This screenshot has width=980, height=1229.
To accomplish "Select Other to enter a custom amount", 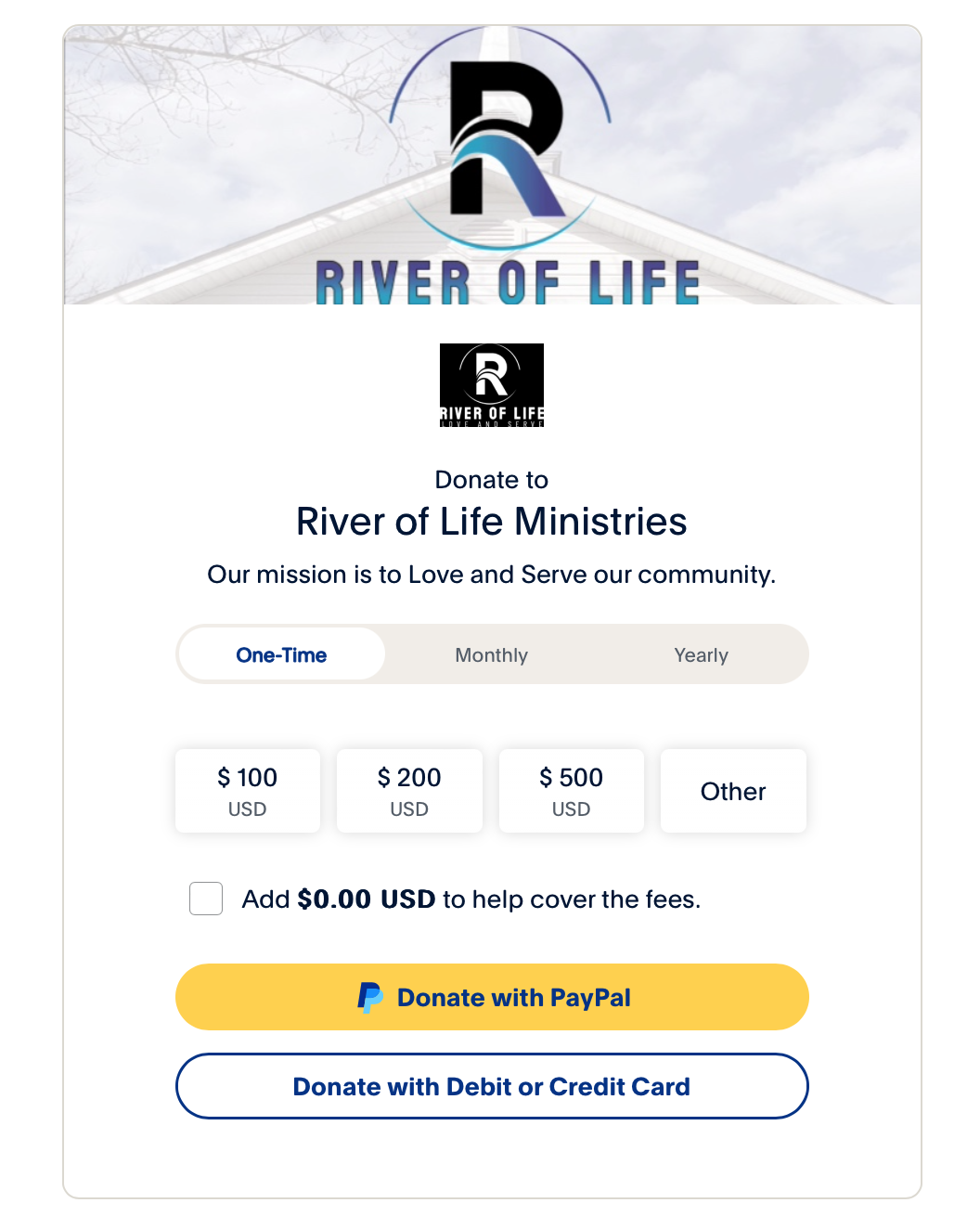I will tap(733, 791).
